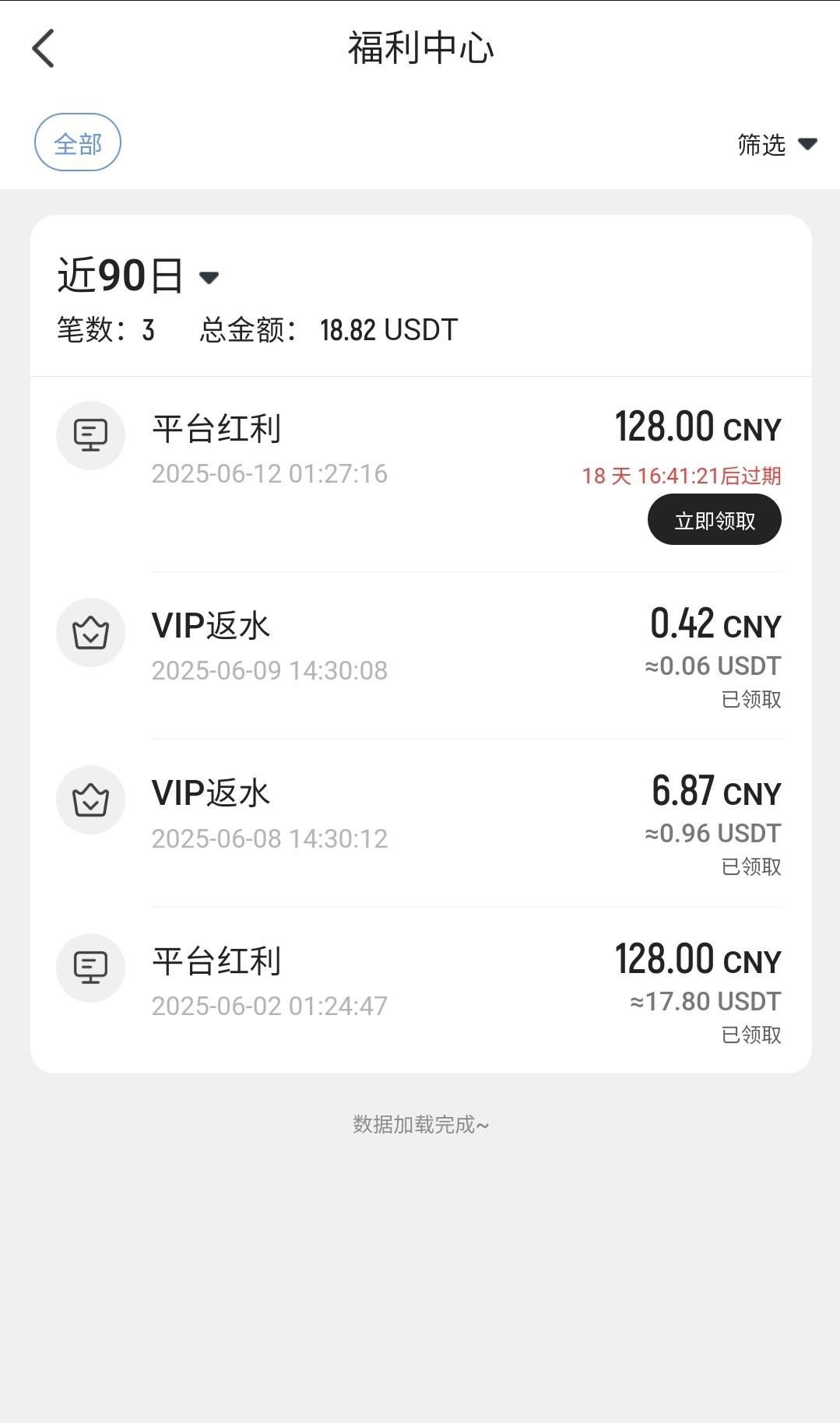Select the 全部 filter chip
The width and height of the screenshot is (840, 1423).
(x=78, y=143)
